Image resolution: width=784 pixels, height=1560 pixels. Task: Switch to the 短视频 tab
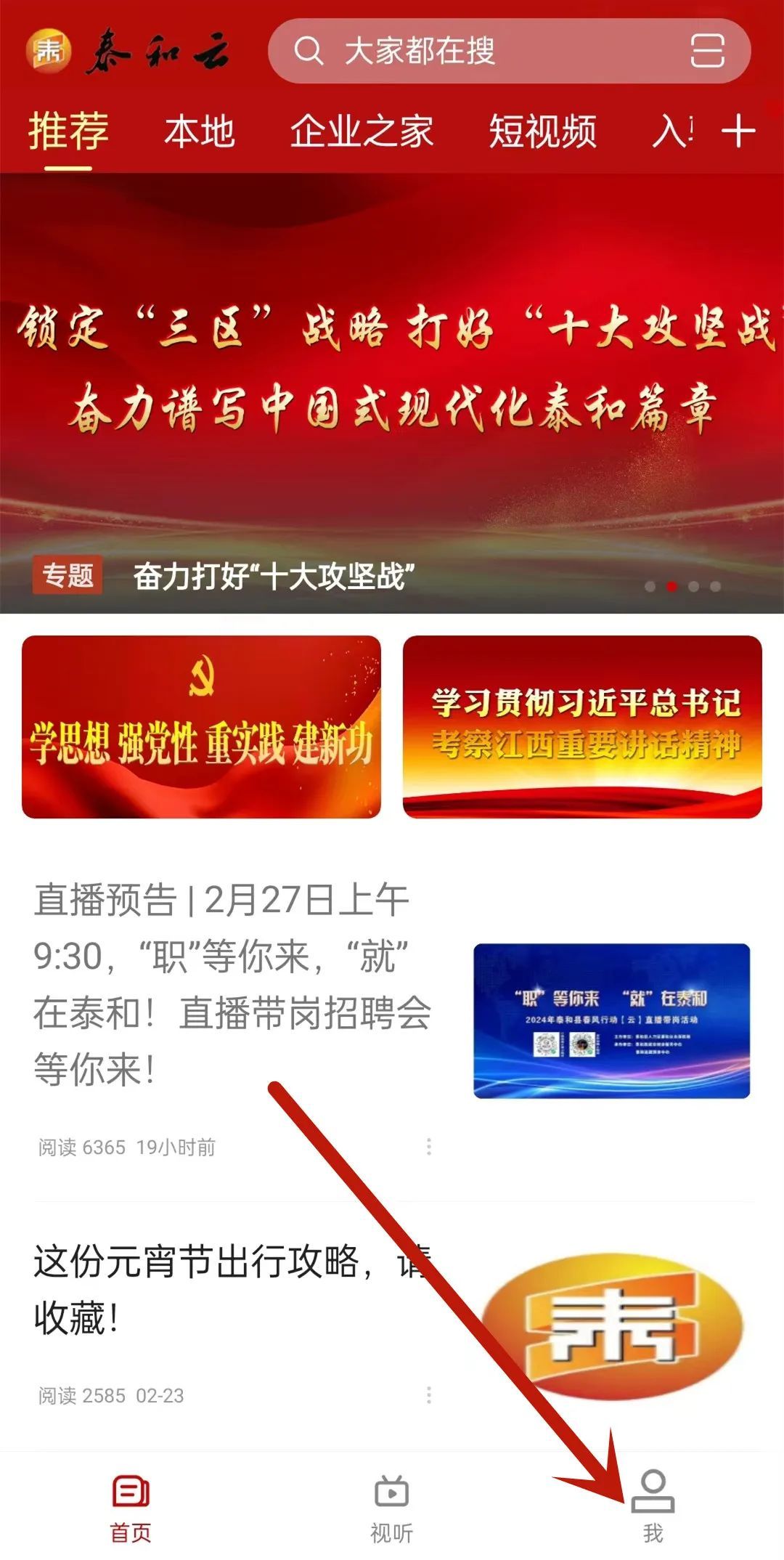tap(542, 131)
